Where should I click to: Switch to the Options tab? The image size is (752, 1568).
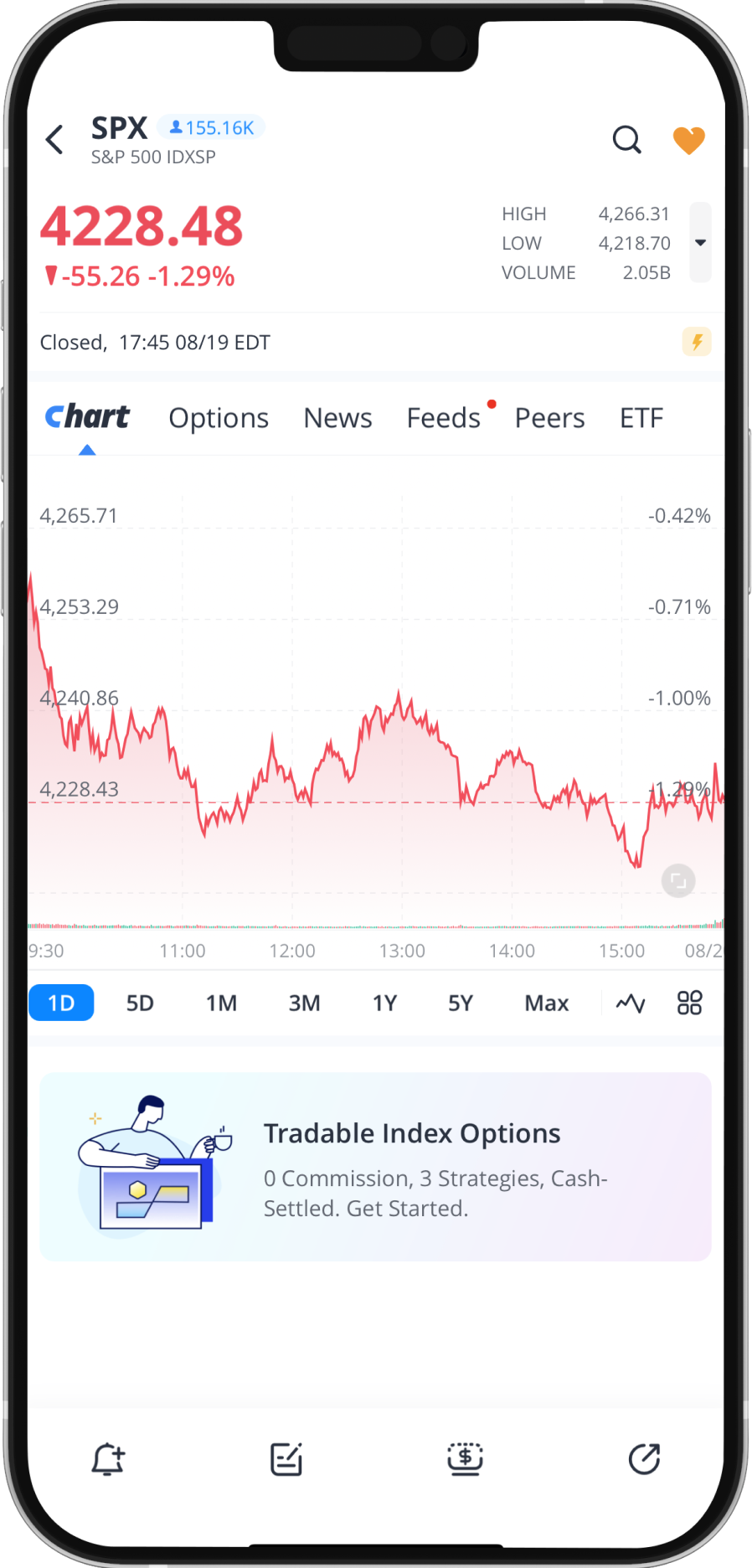tap(219, 418)
